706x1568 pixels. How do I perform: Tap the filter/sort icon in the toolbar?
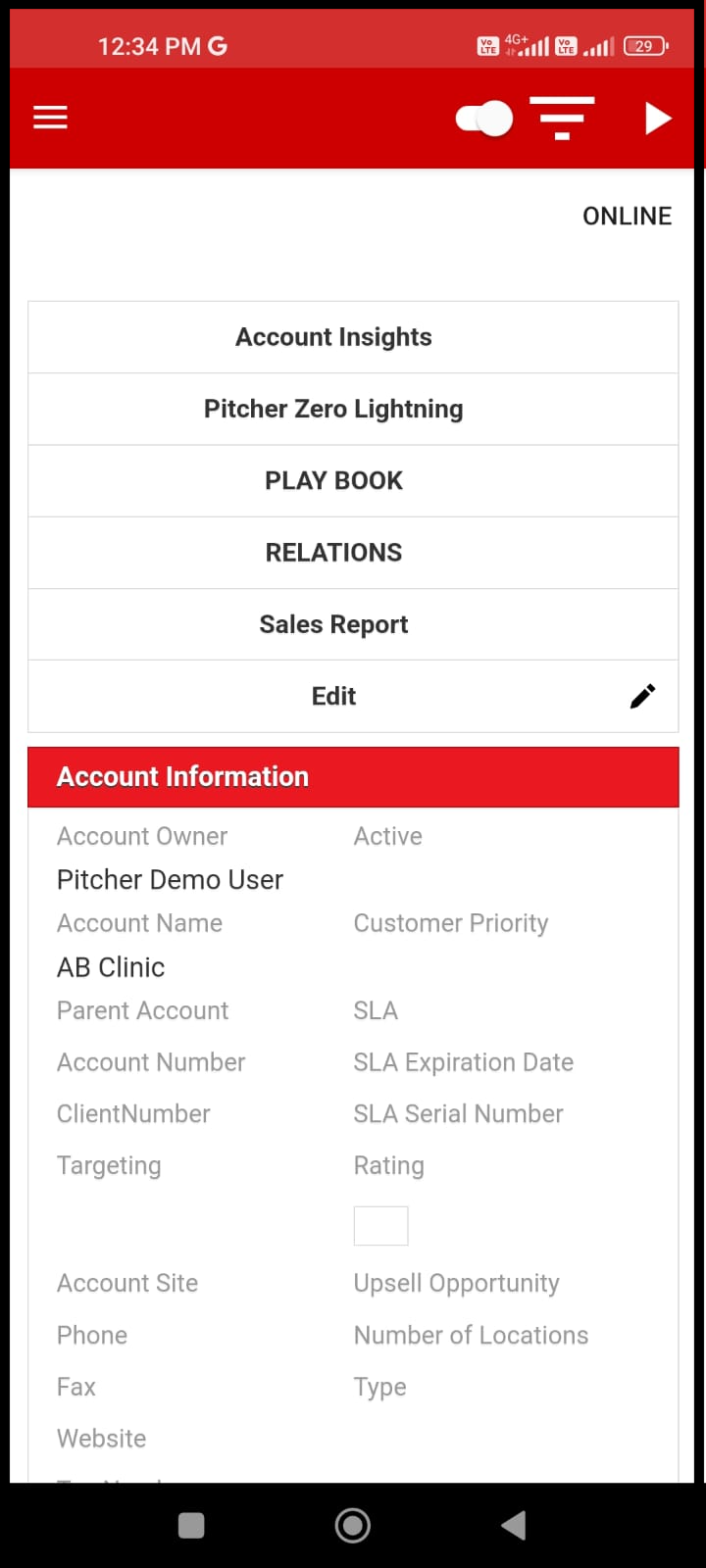click(x=562, y=117)
